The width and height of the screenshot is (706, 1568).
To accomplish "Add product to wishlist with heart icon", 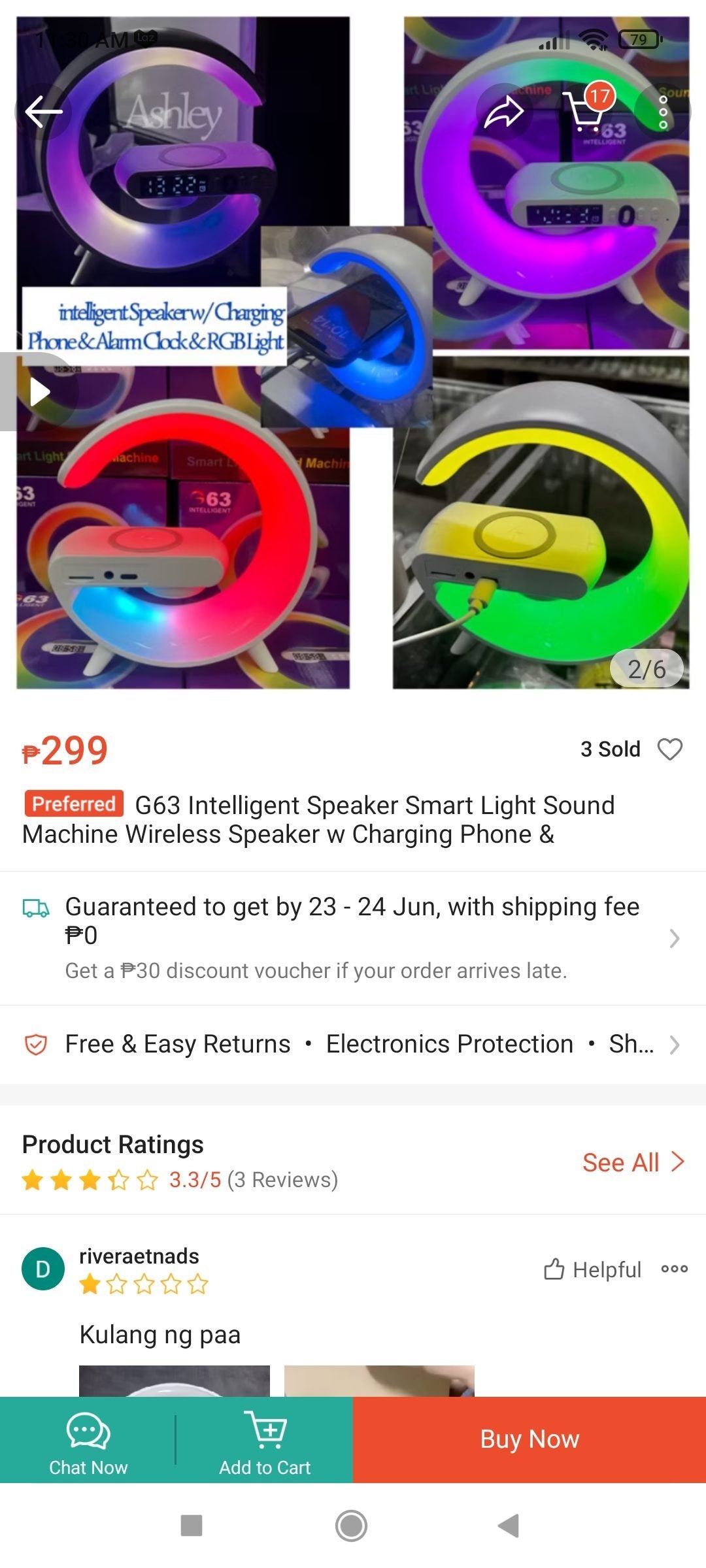I will point(669,749).
